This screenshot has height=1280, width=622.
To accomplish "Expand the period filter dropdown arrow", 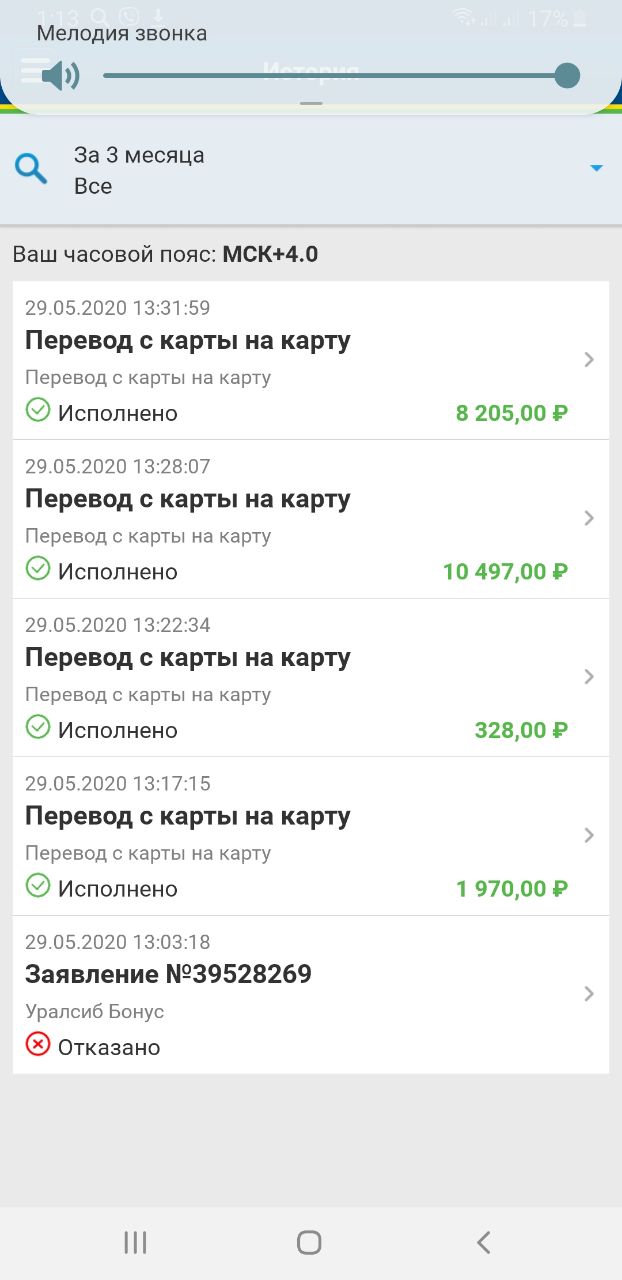I will point(596,168).
